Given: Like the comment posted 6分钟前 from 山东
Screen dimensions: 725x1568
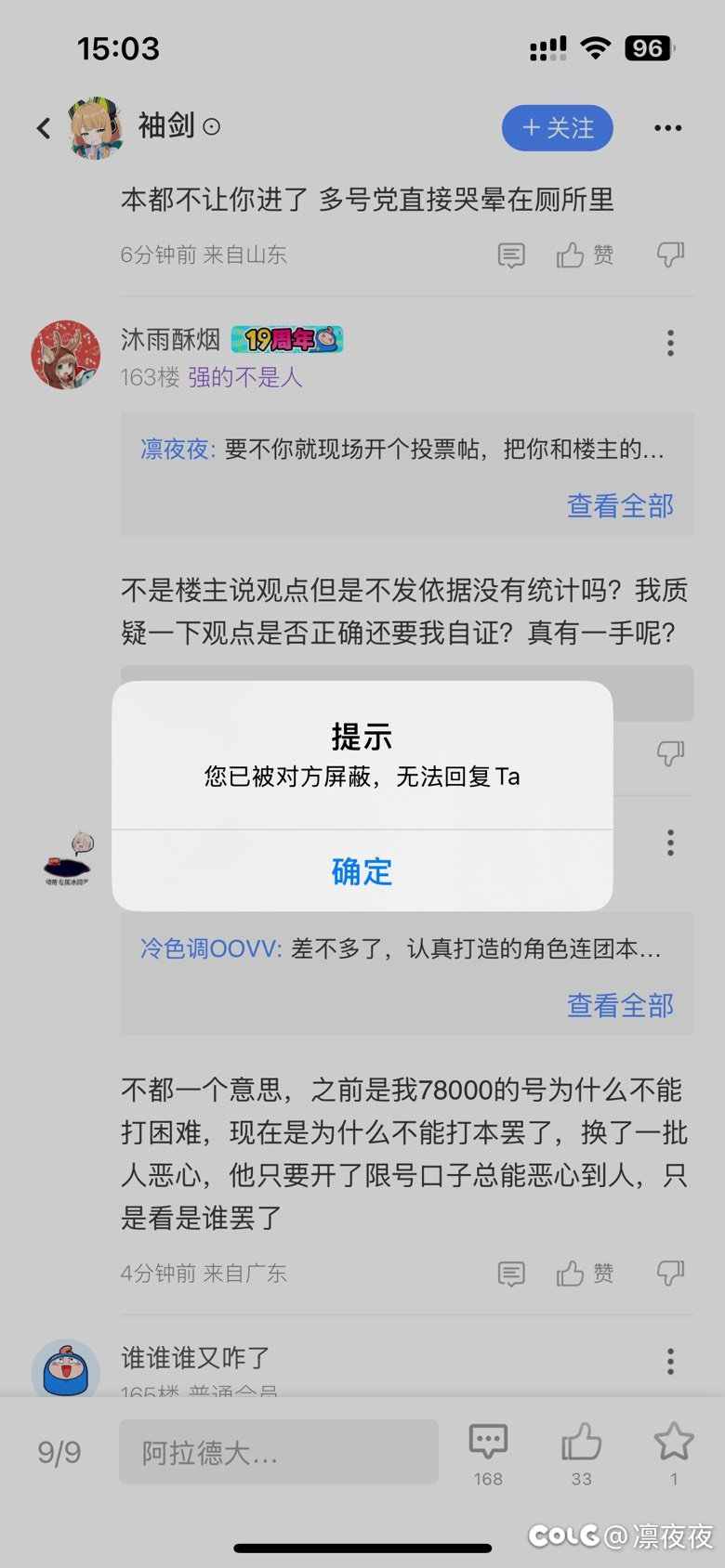Looking at the screenshot, I should pos(586,255).
